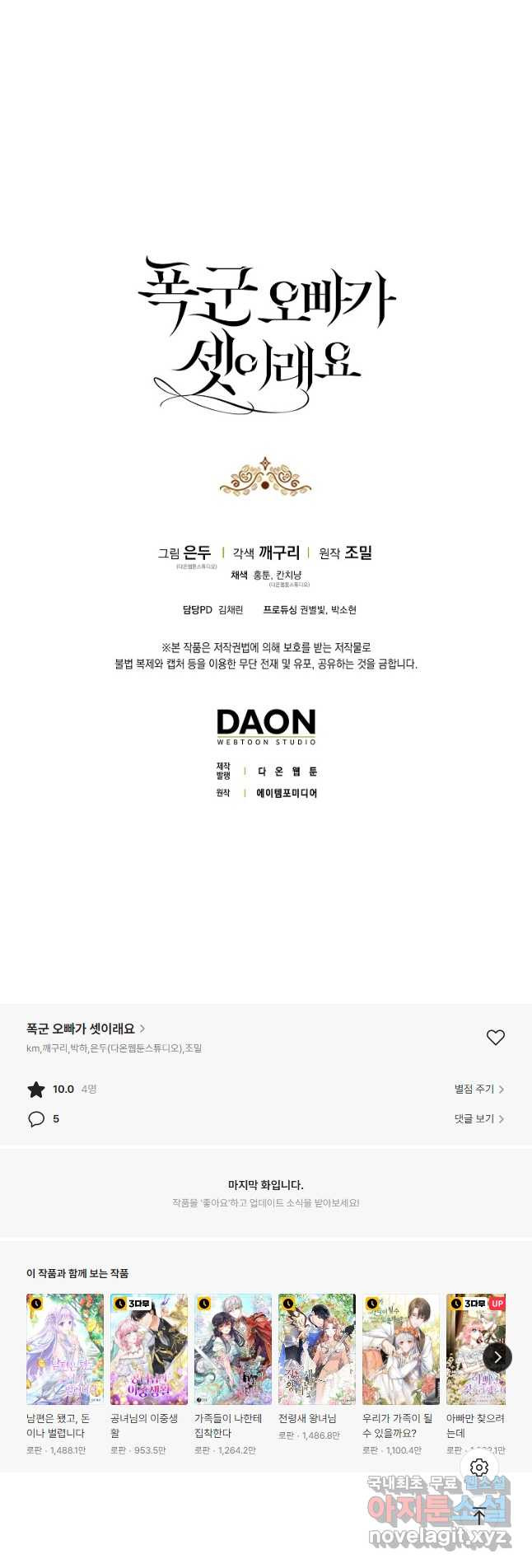532x1568 pixels.
Task: Like this webtoon with the heart icon
Action: [x=495, y=1038]
